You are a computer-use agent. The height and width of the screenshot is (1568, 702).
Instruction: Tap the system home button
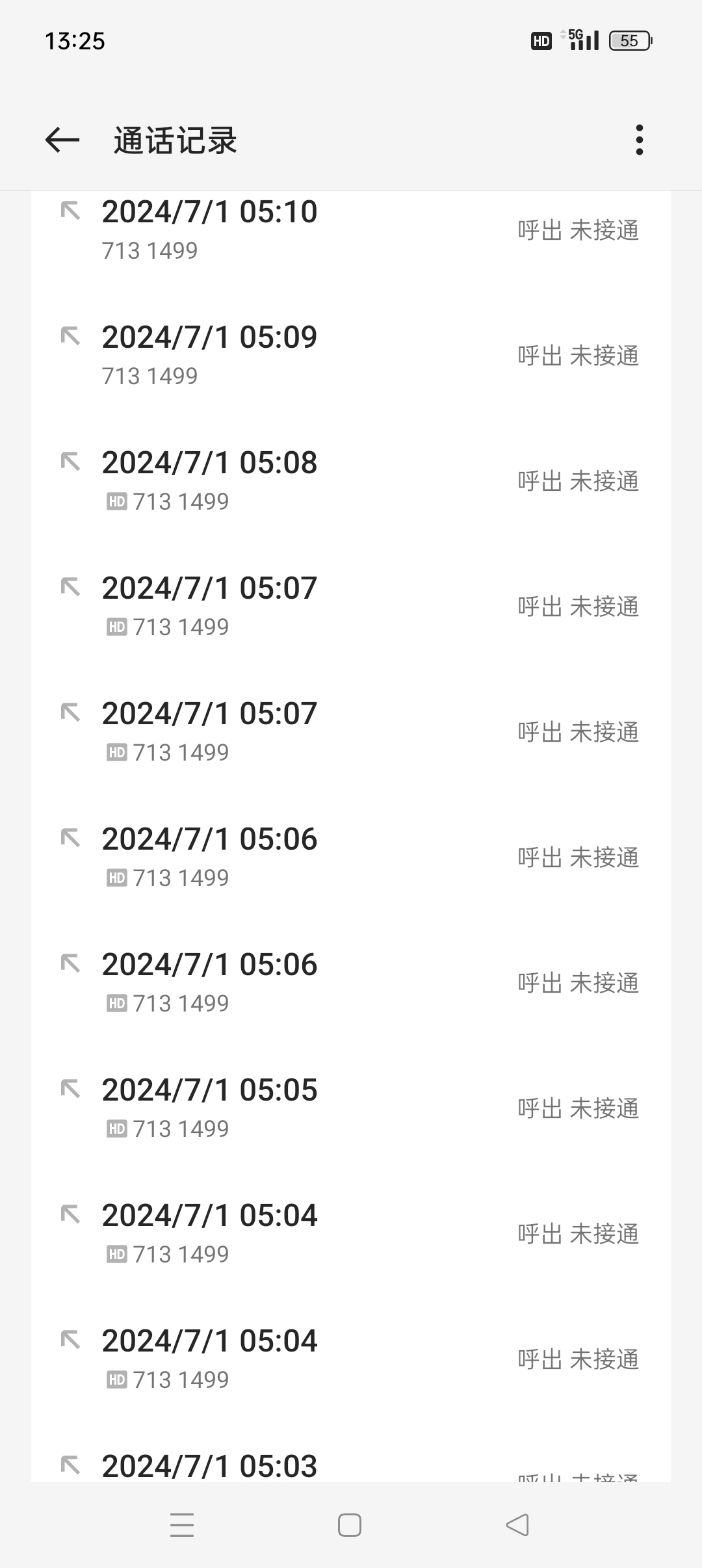(x=350, y=1525)
